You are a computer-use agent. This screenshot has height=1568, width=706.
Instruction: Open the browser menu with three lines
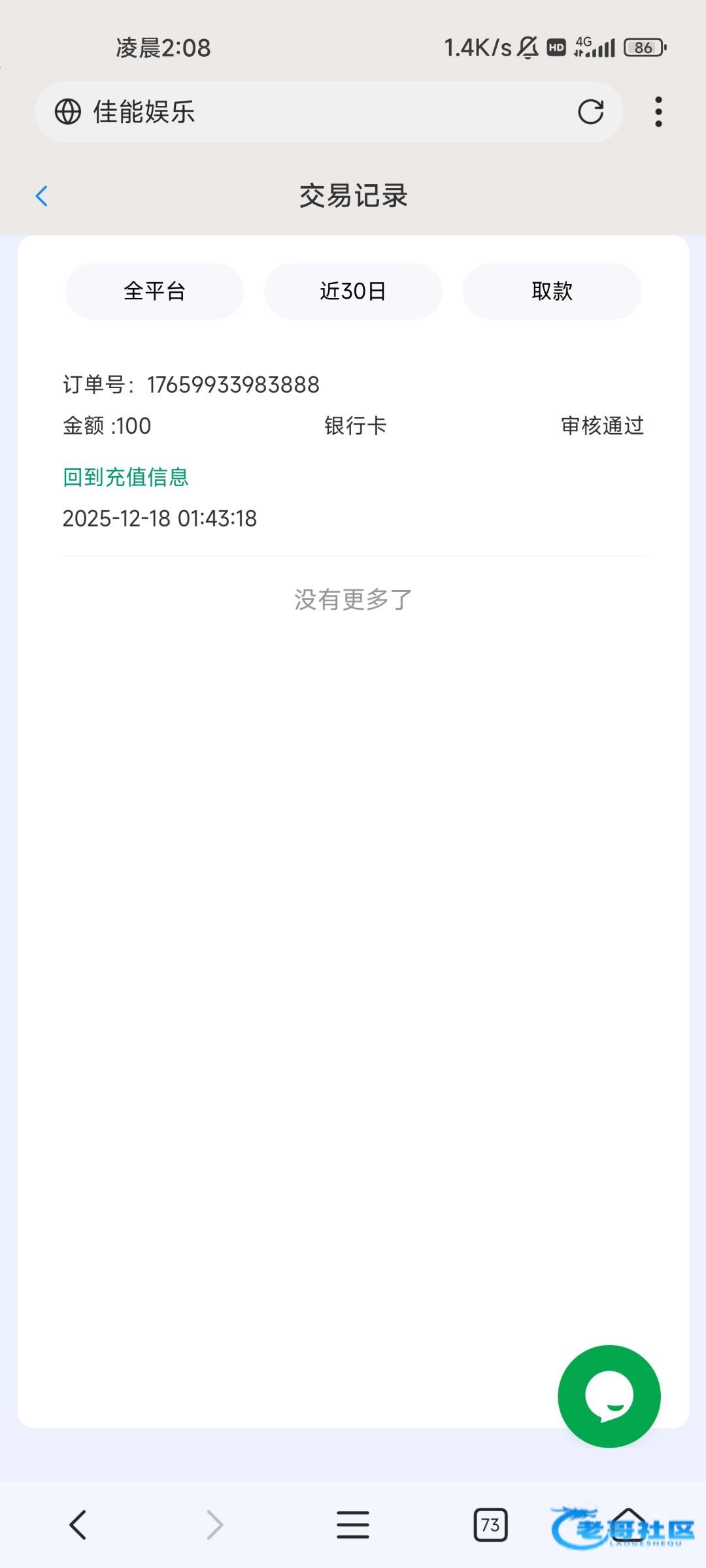click(353, 1525)
